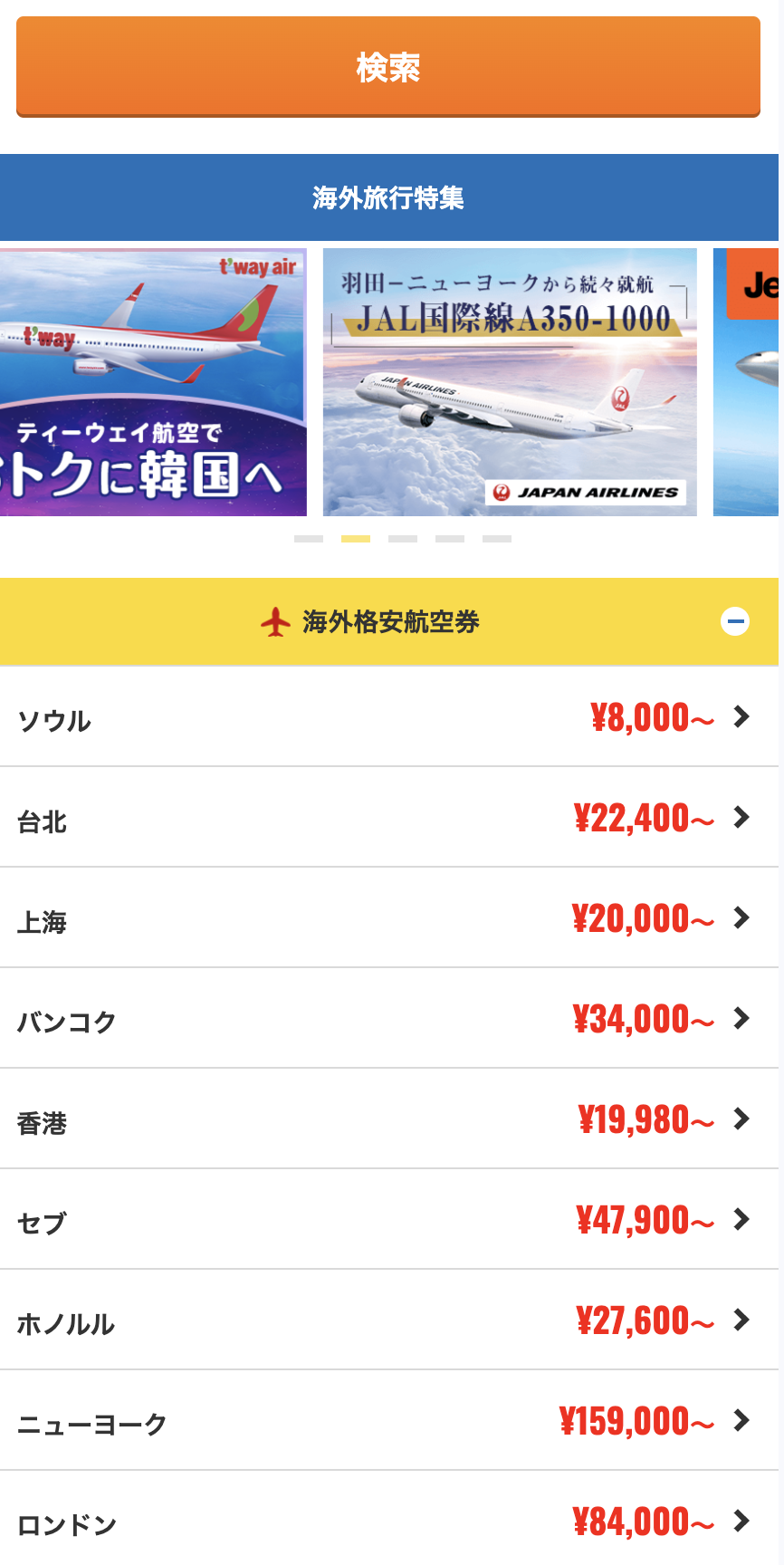Choose 香港 from the destination list
784x1565 pixels.
tap(389, 1119)
